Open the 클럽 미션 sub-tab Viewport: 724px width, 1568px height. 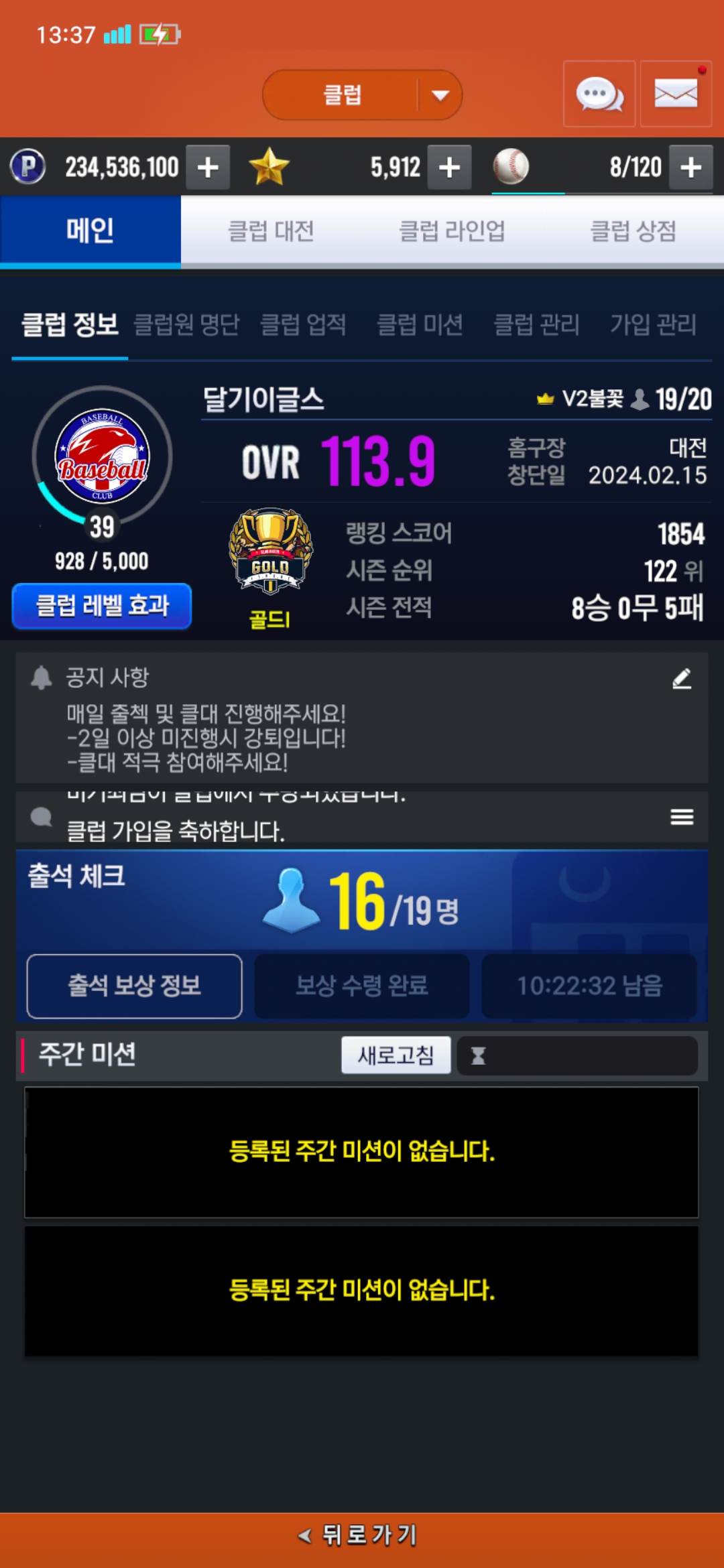(x=420, y=325)
